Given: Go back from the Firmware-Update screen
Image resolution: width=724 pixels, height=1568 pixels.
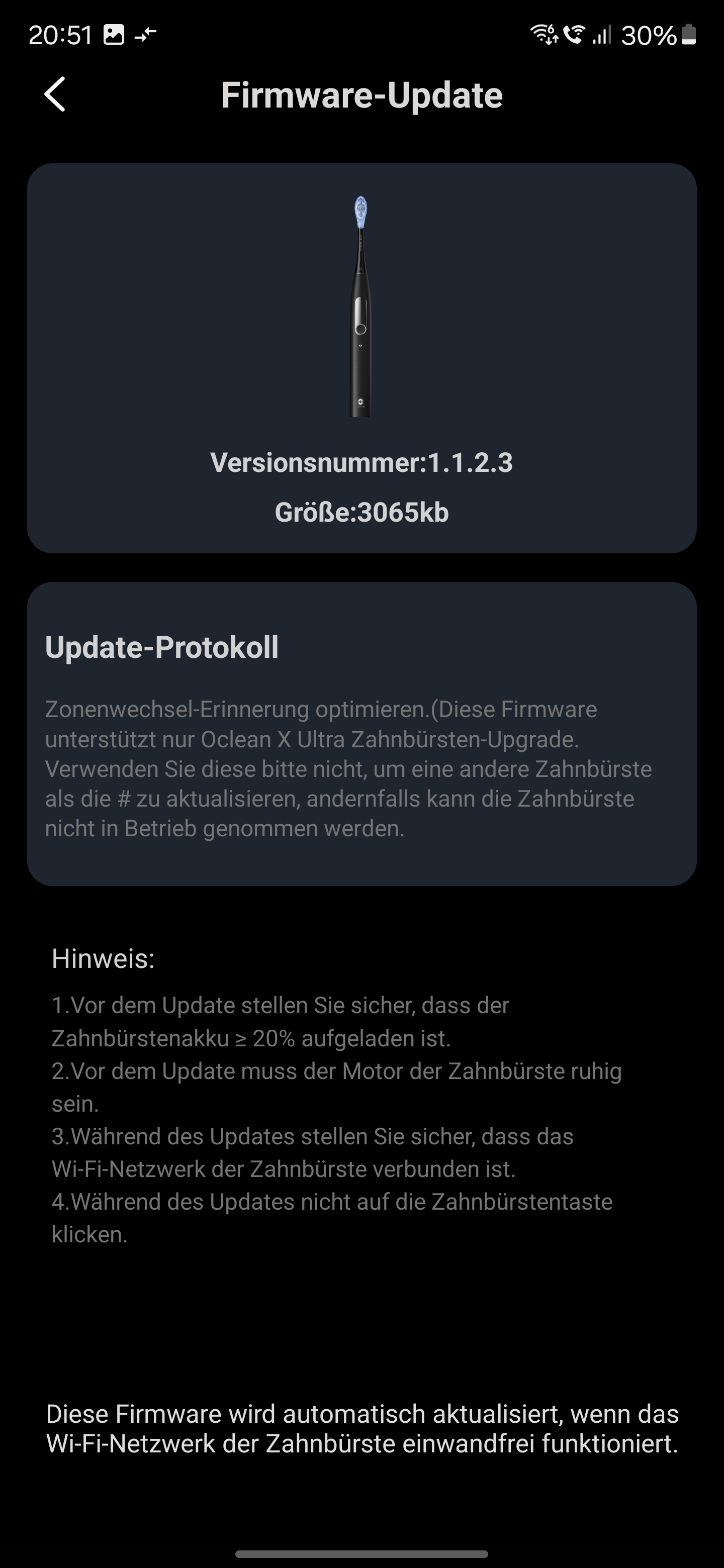Looking at the screenshot, I should pos(55,94).
